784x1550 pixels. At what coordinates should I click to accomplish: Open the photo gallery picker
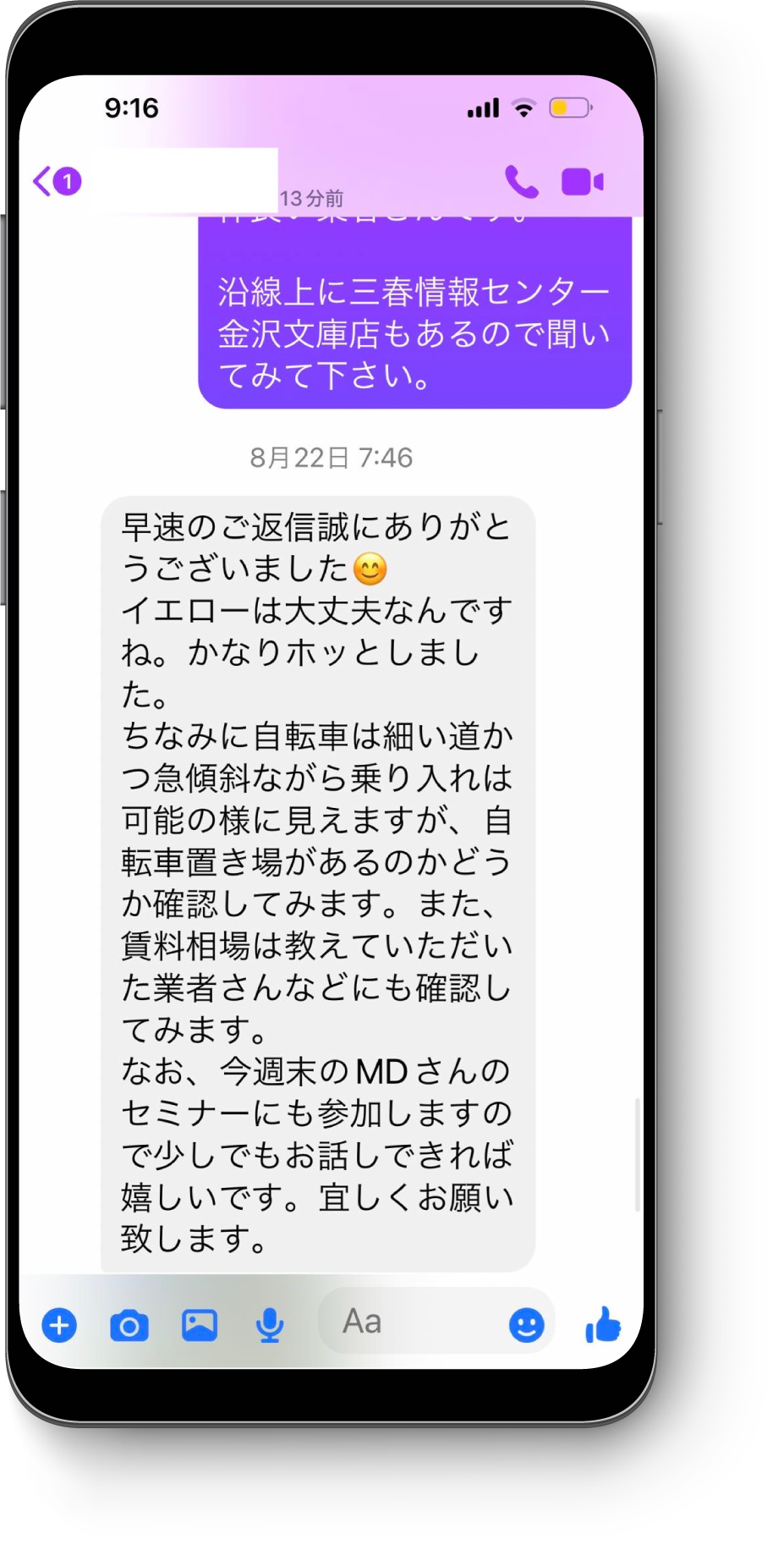click(200, 1325)
